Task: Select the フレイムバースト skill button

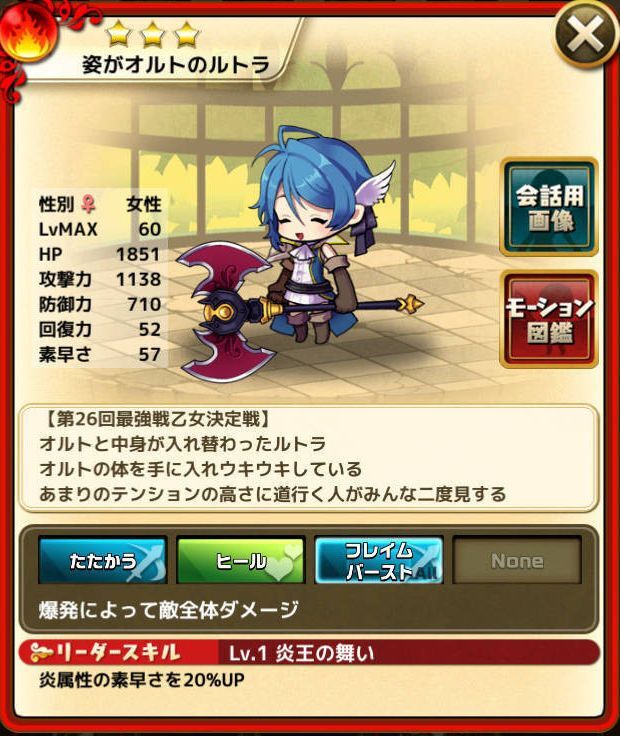Action: (379, 561)
